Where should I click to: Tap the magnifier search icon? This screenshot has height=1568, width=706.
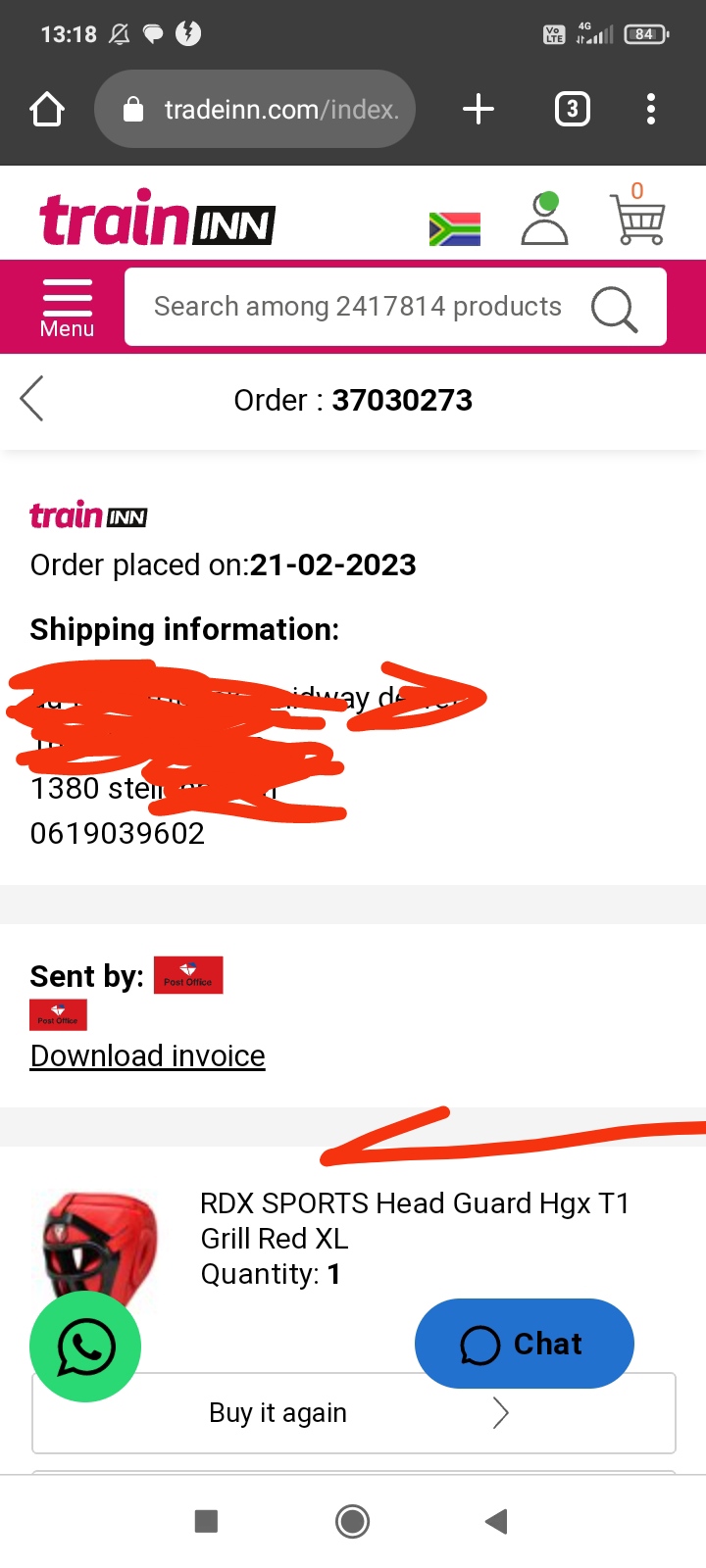[x=615, y=310]
